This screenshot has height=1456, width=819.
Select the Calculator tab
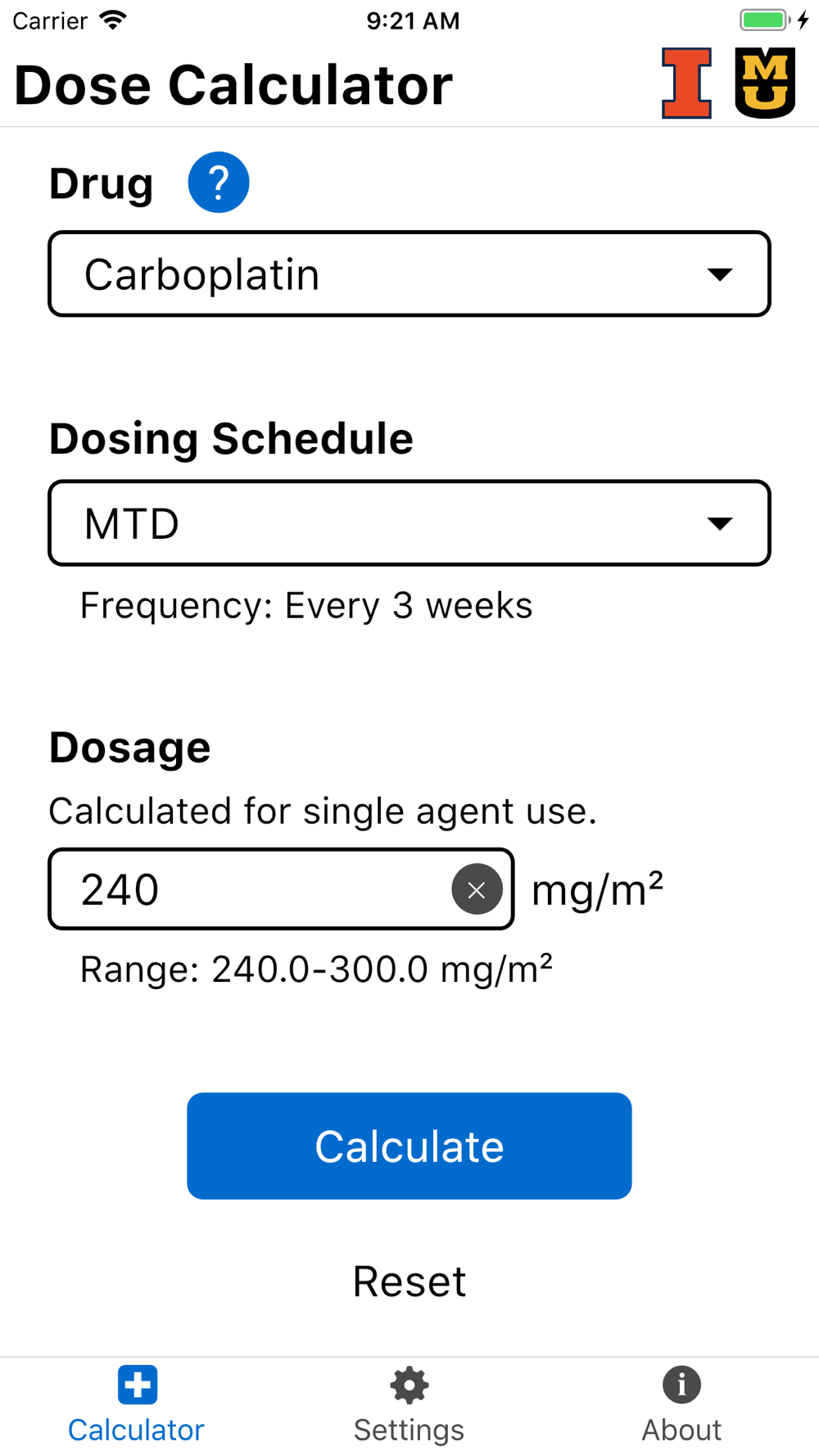(136, 1405)
